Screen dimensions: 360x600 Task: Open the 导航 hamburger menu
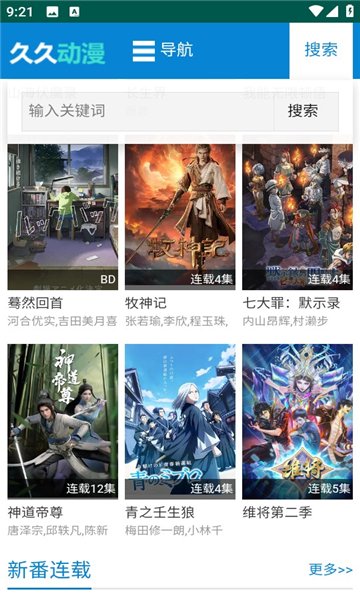(x=163, y=51)
